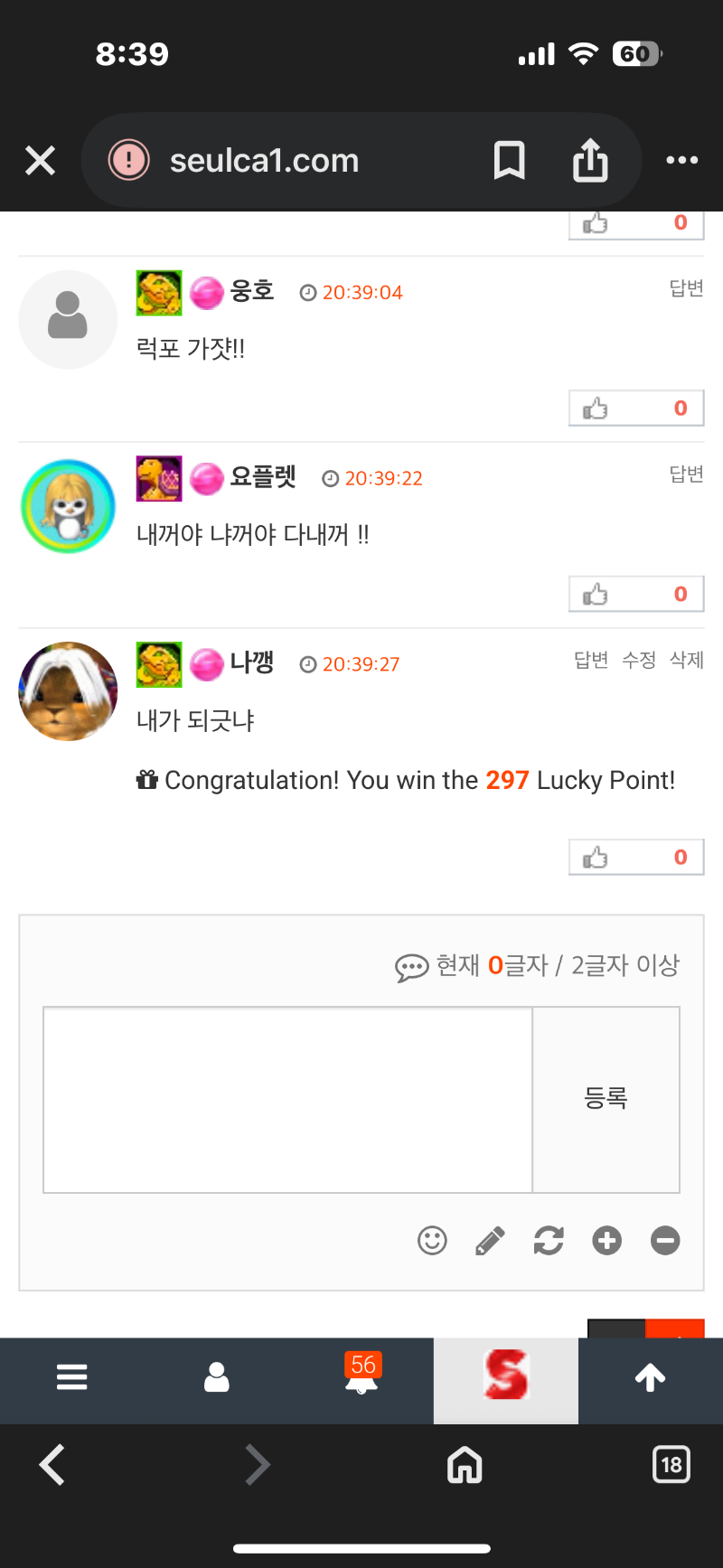Delete 나깽's comment with 삭제
The width and height of the screenshot is (723, 1568).
[x=687, y=661]
